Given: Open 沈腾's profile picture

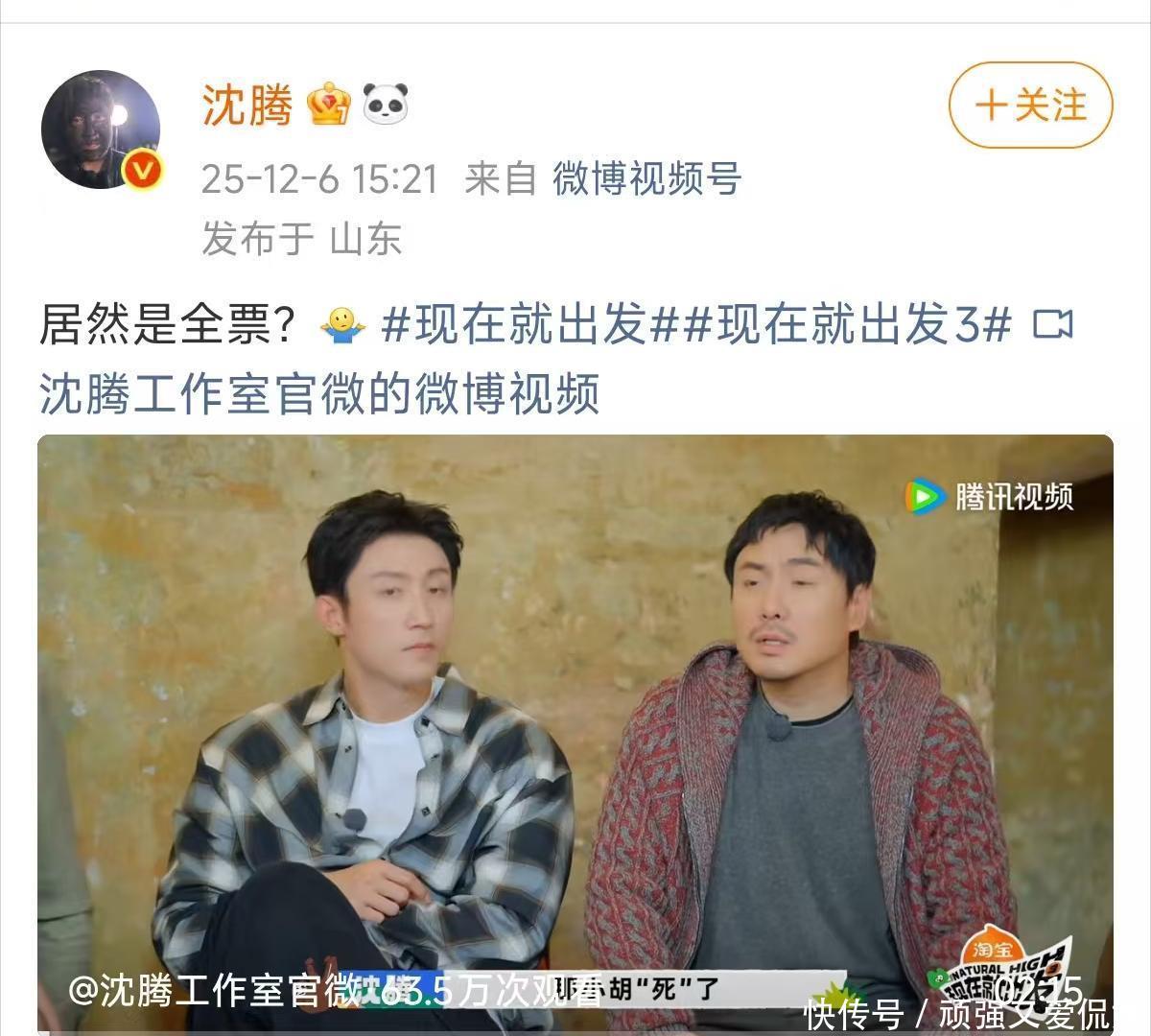Looking at the screenshot, I should 101,129.
